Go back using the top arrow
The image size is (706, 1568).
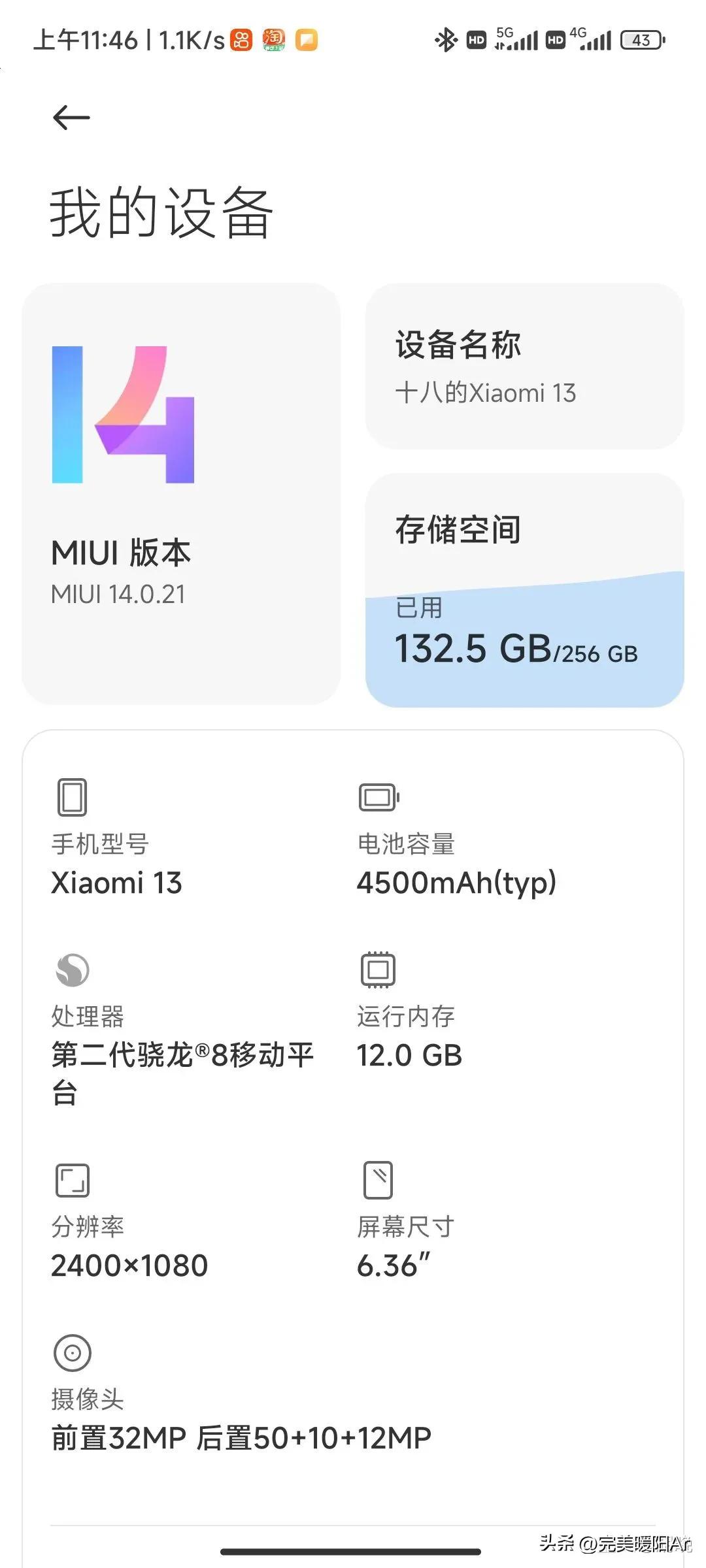click(71, 118)
